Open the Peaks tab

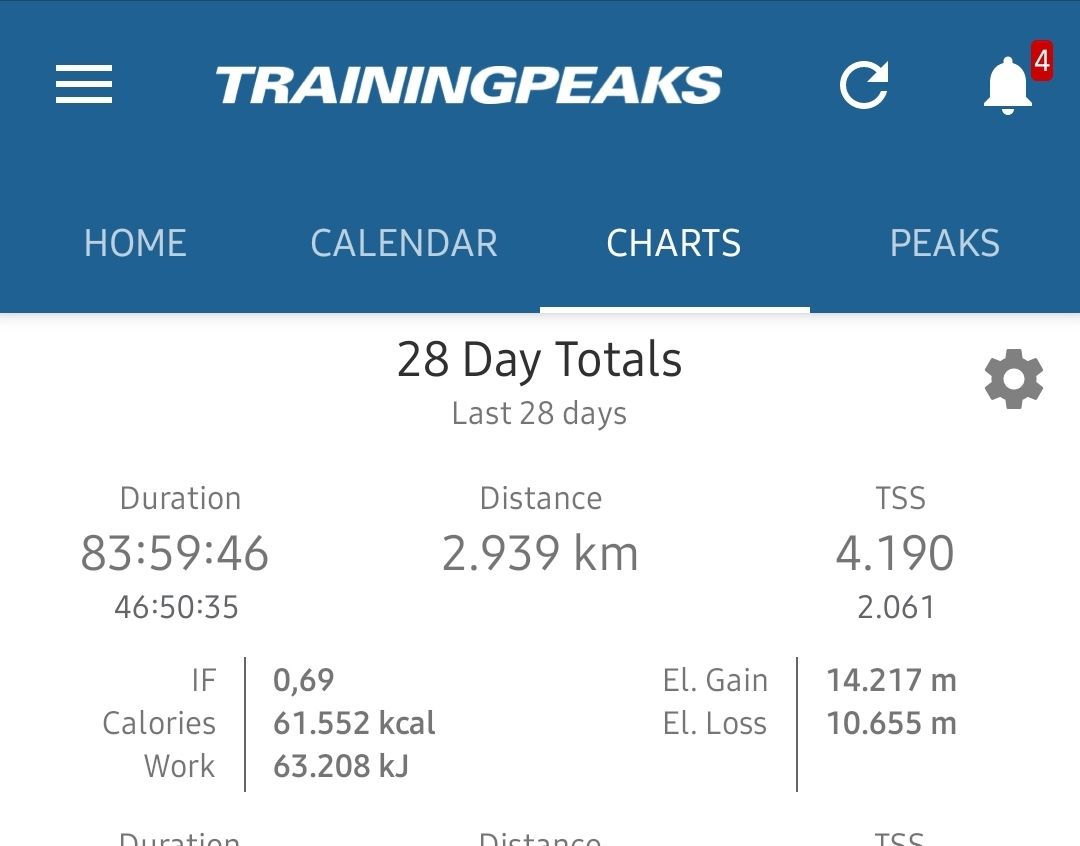click(944, 243)
